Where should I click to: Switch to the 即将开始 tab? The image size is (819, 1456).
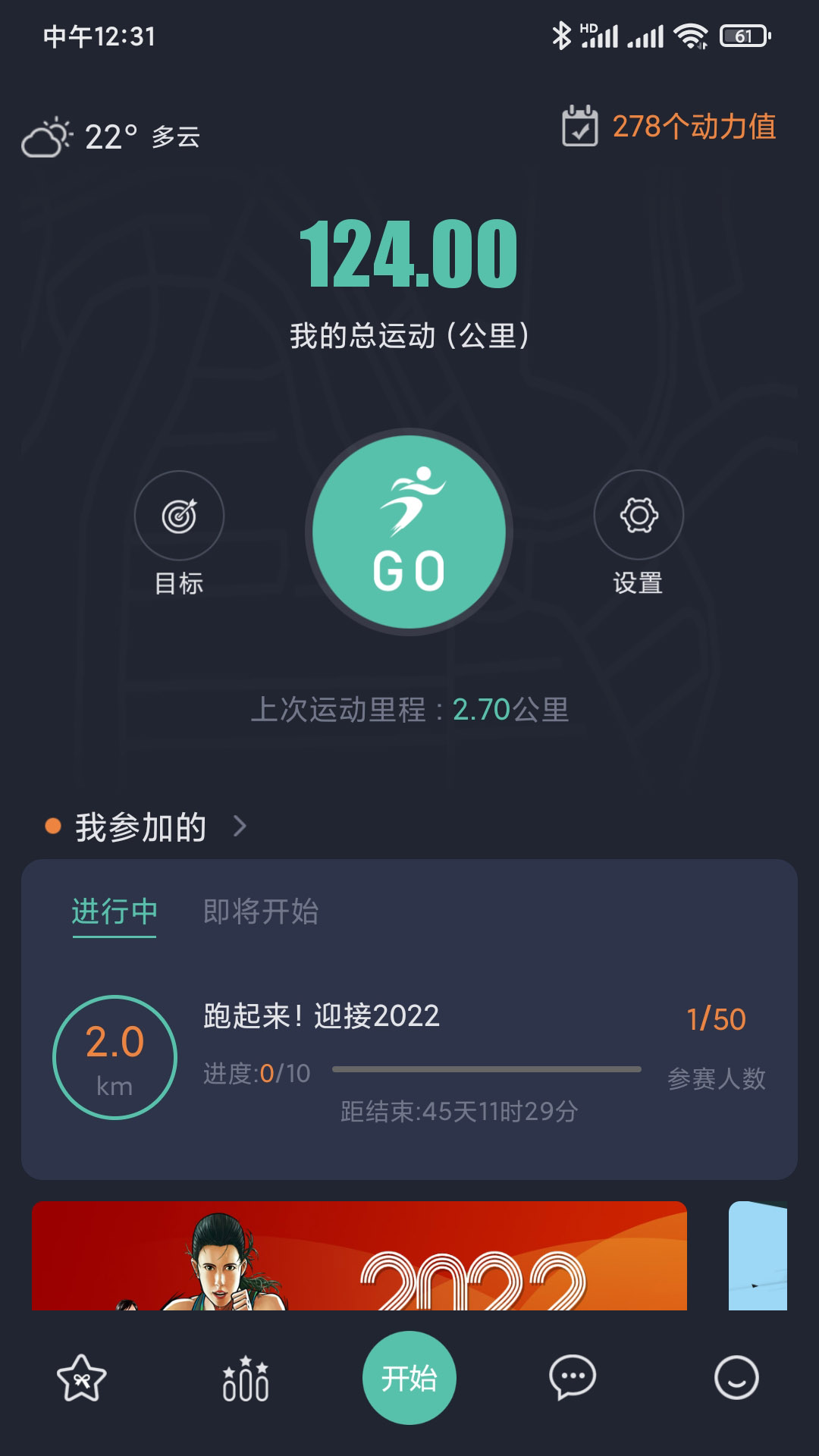pos(261,912)
